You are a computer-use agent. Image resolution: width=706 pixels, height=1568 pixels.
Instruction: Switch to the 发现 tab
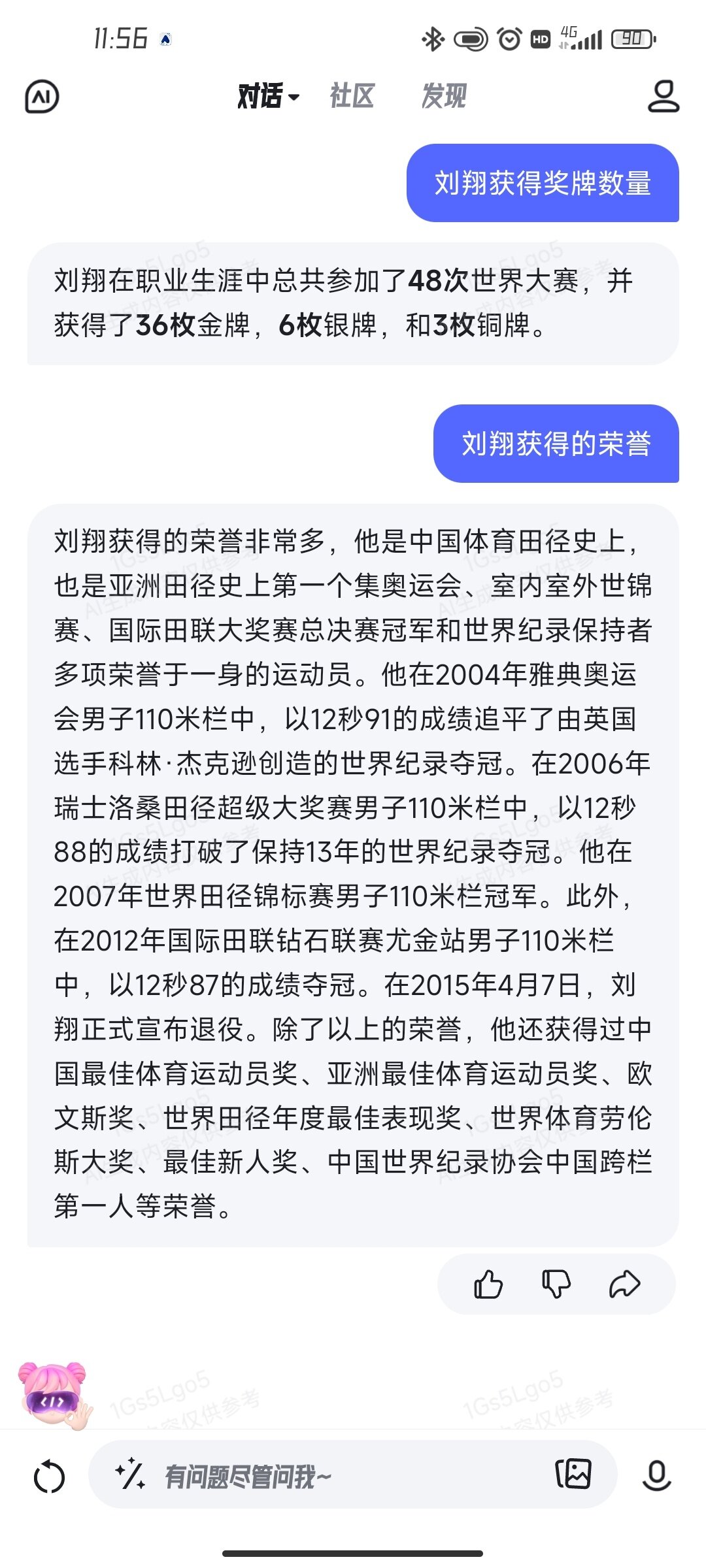pyautogui.click(x=444, y=96)
